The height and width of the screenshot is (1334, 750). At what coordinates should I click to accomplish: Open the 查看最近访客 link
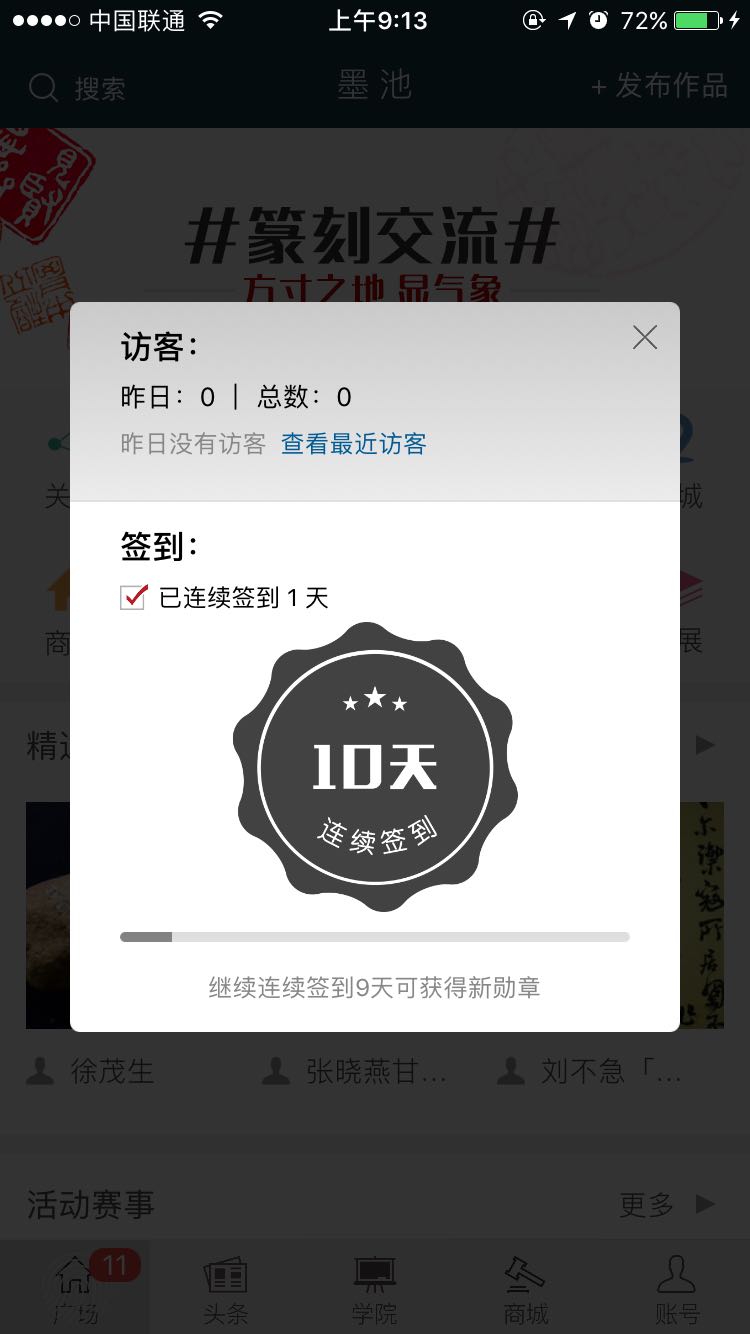(x=354, y=444)
